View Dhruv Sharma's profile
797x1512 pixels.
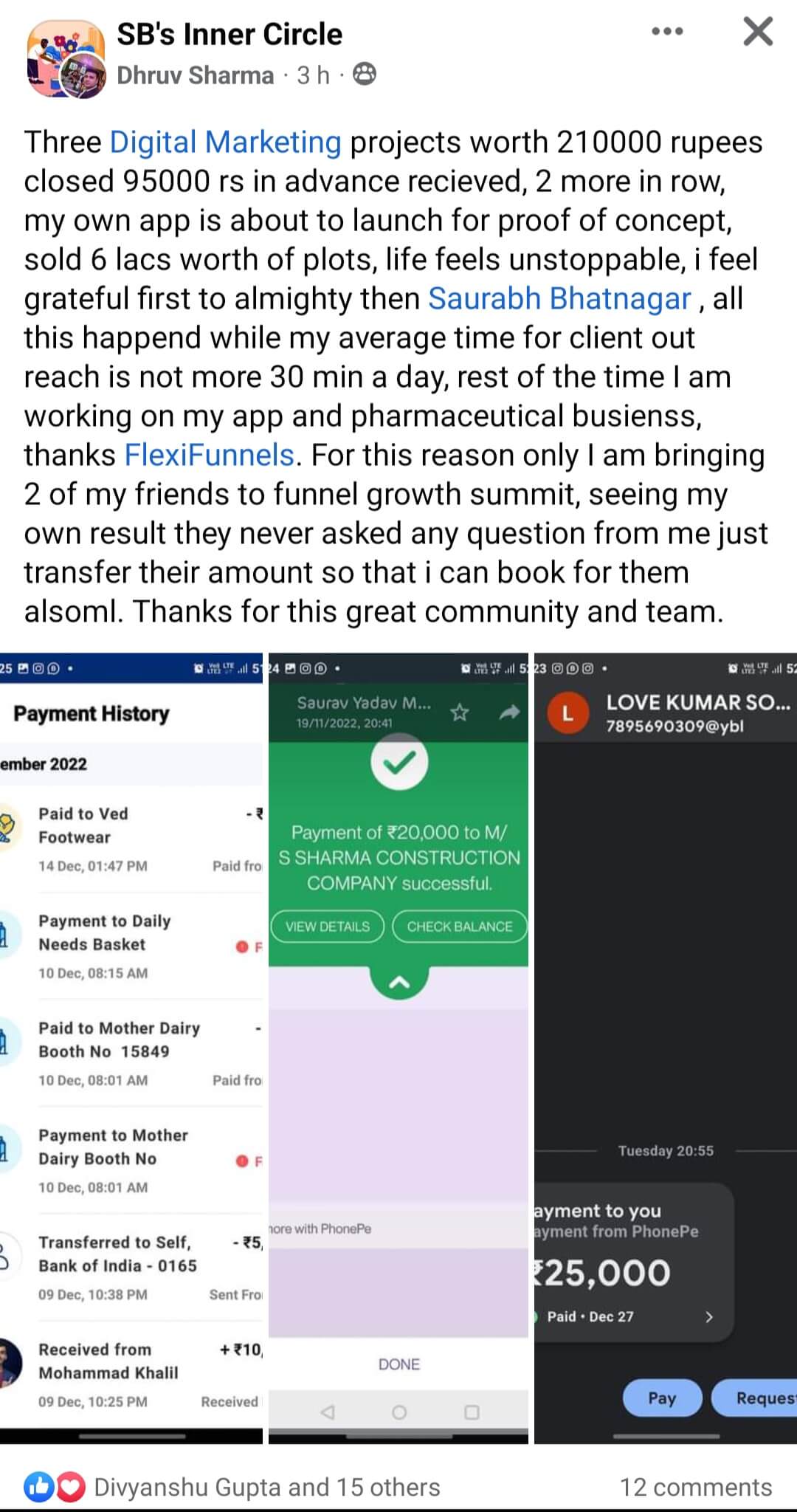(x=196, y=75)
